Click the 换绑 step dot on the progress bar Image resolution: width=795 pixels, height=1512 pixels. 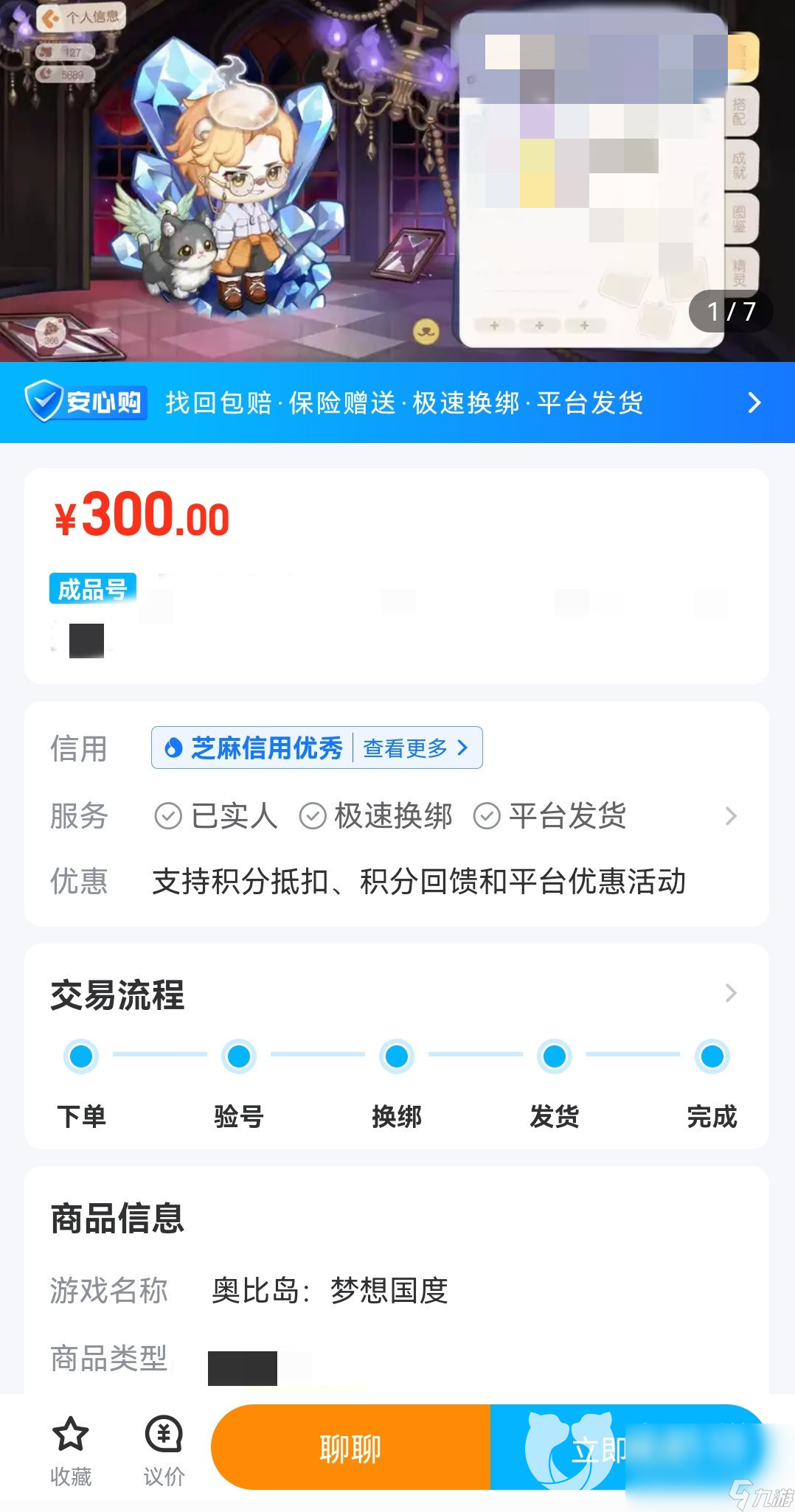point(397,1056)
